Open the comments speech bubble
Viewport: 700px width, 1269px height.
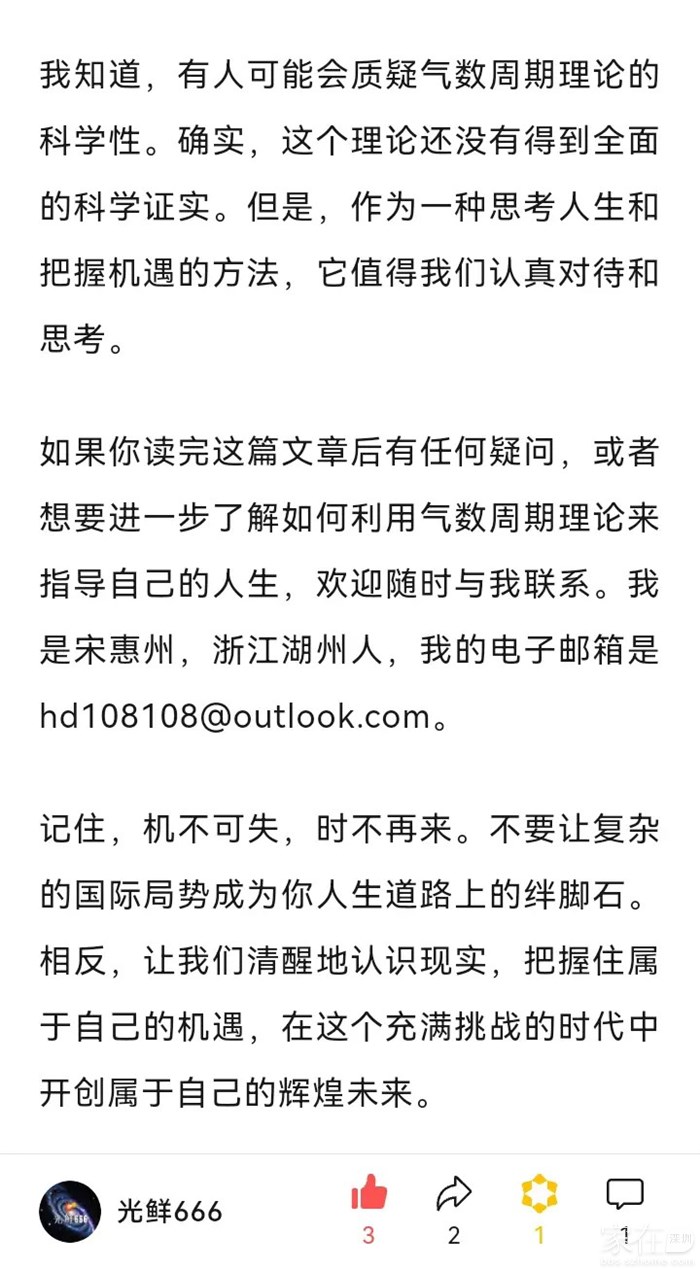[x=625, y=1194]
